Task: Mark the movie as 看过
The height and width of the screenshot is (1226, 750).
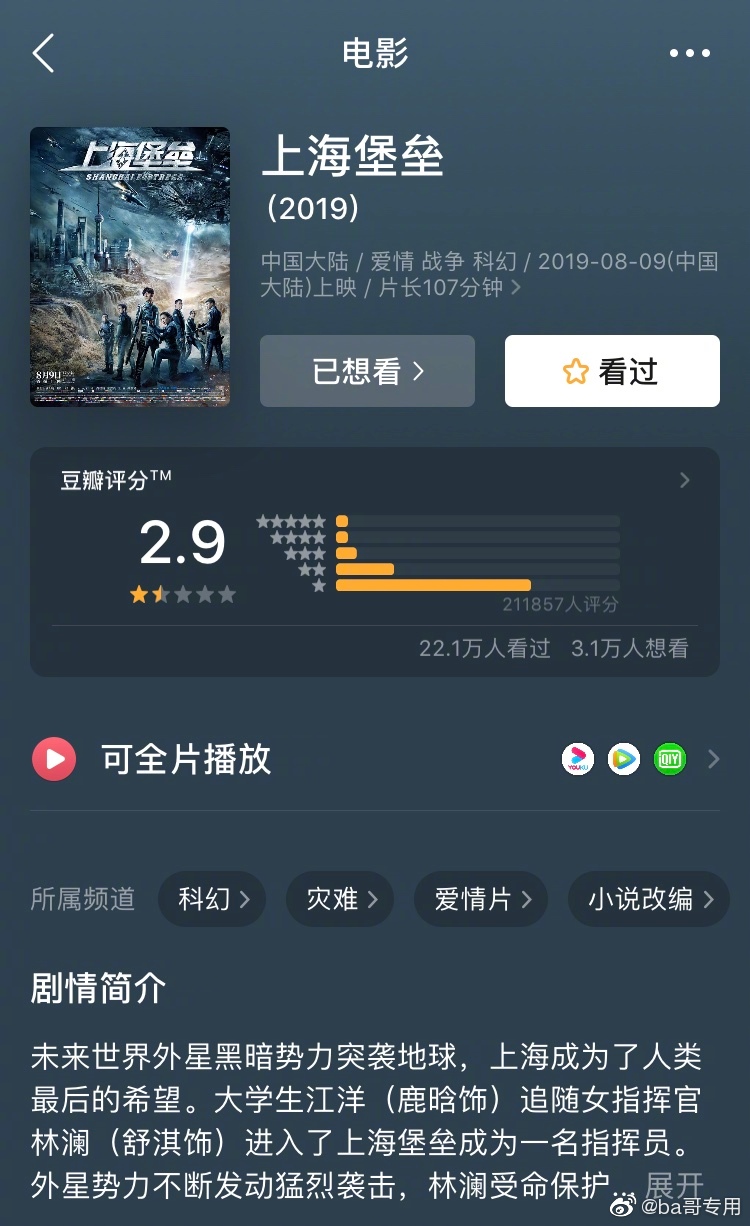Action: [612, 371]
